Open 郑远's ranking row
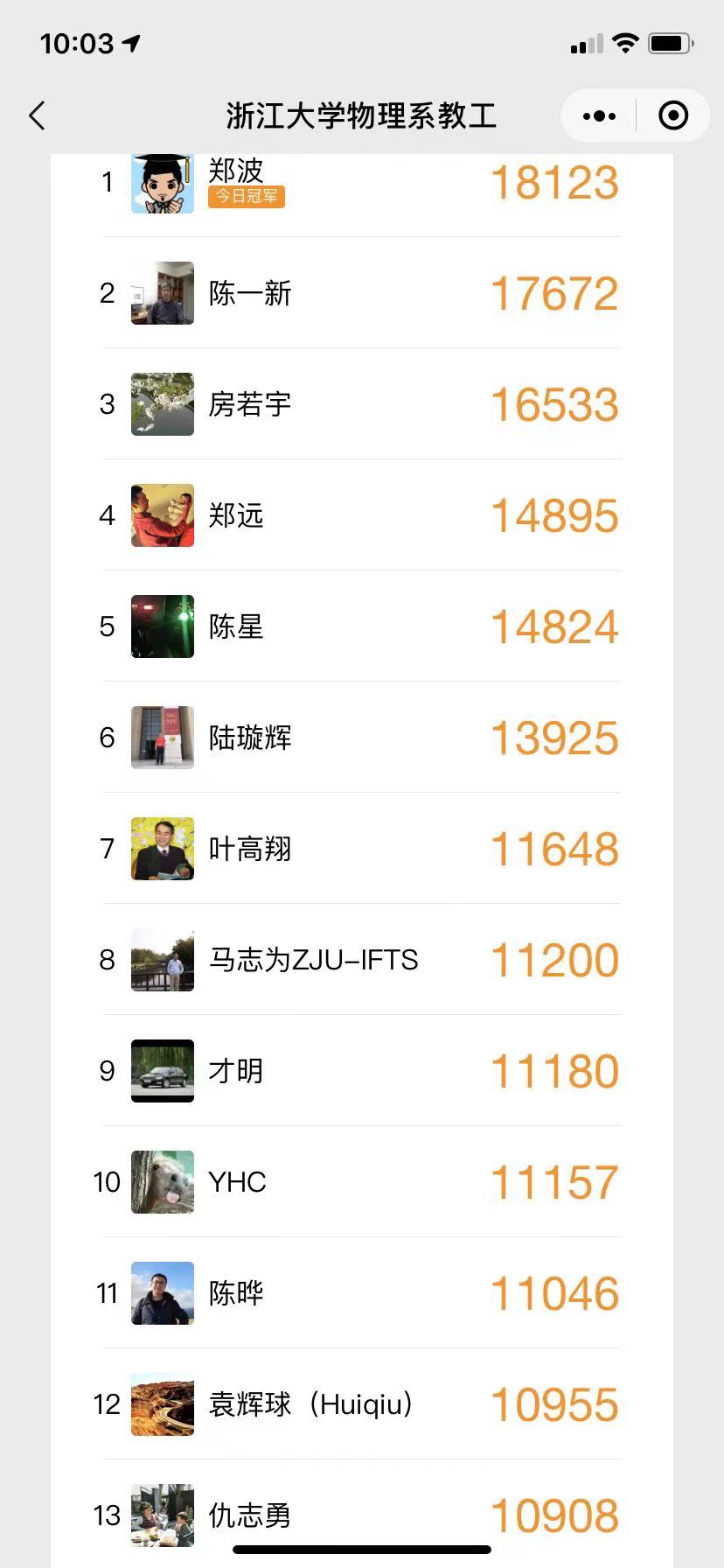 361,515
